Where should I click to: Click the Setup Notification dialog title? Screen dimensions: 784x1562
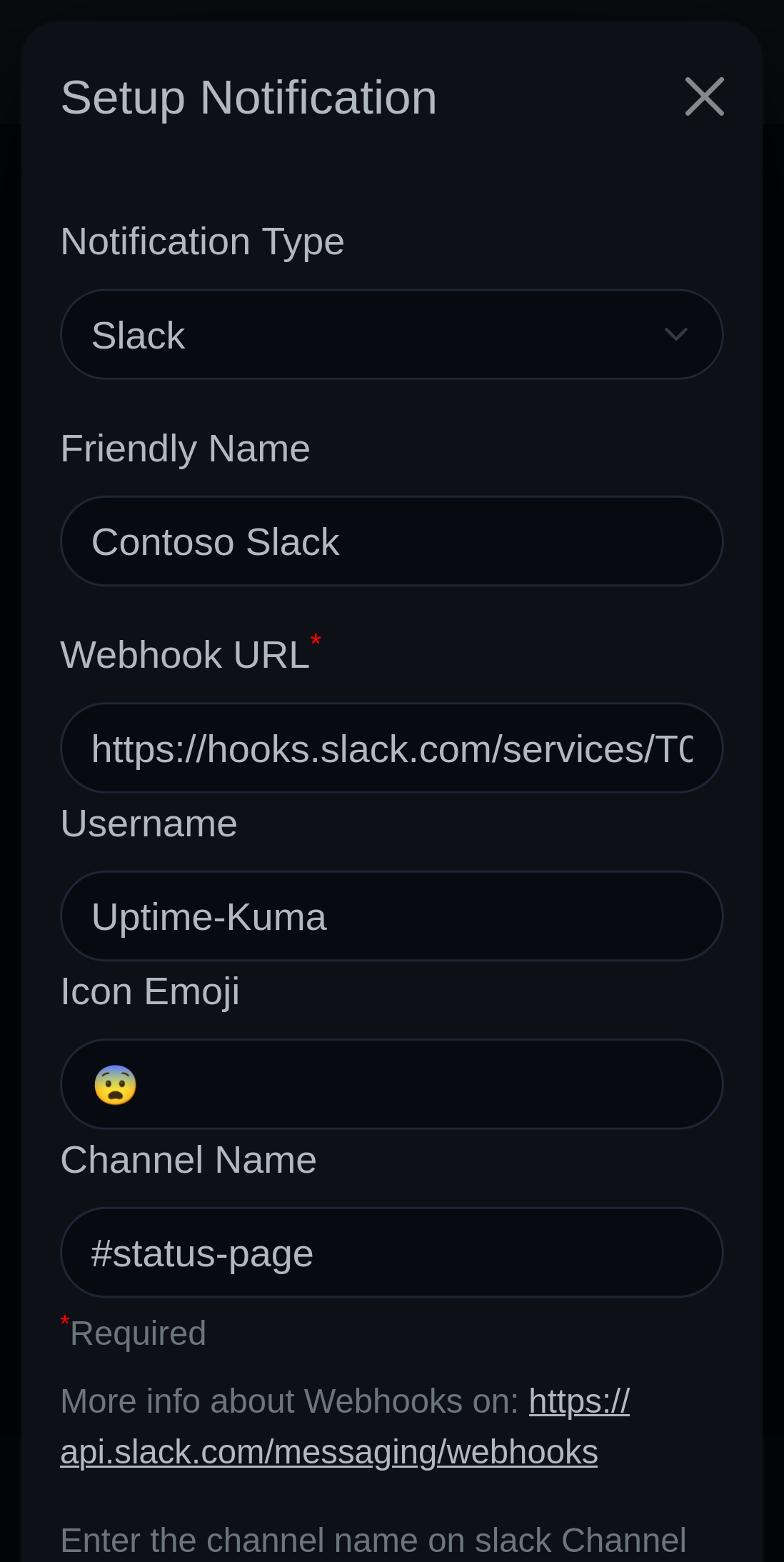pyautogui.click(x=248, y=96)
